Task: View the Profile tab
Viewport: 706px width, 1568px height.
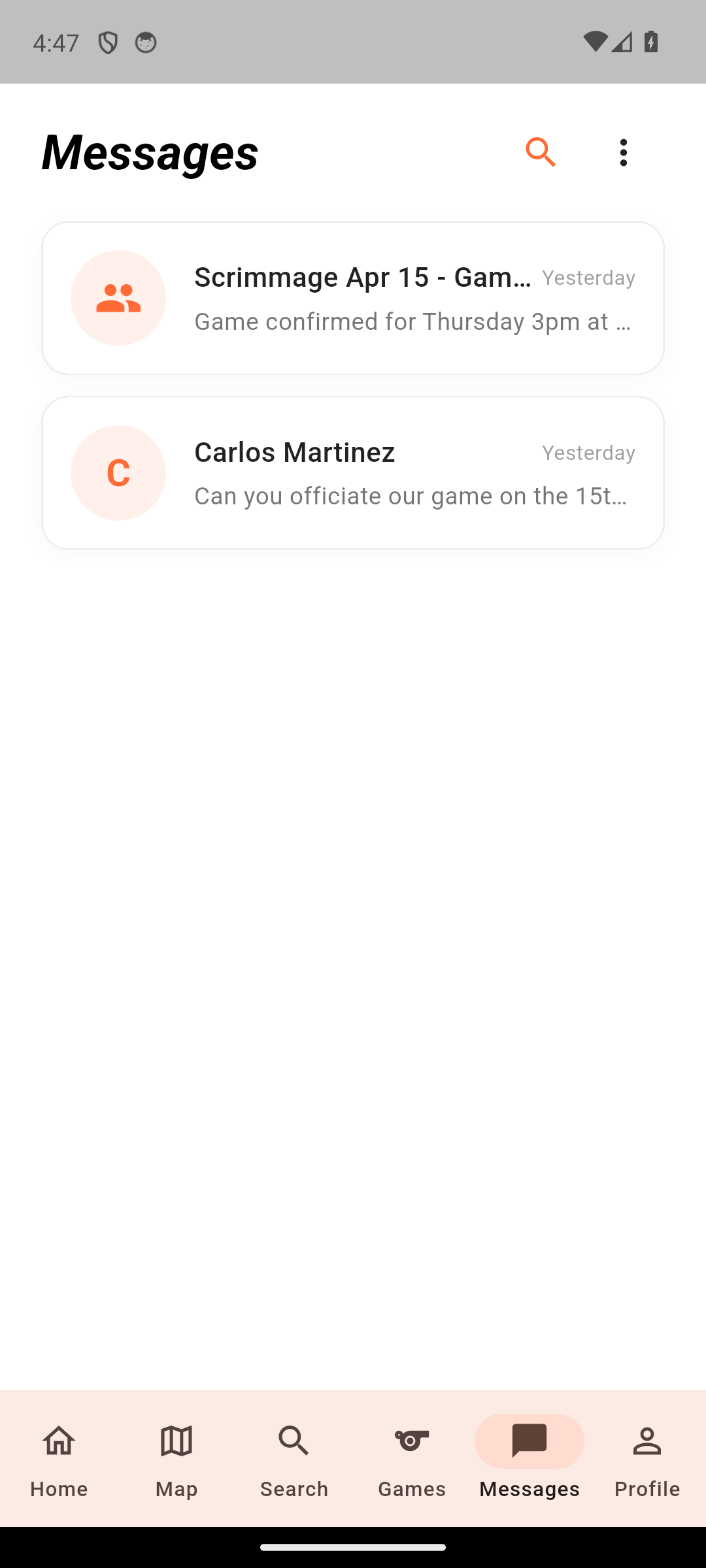Action: click(x=647, y=1460)
